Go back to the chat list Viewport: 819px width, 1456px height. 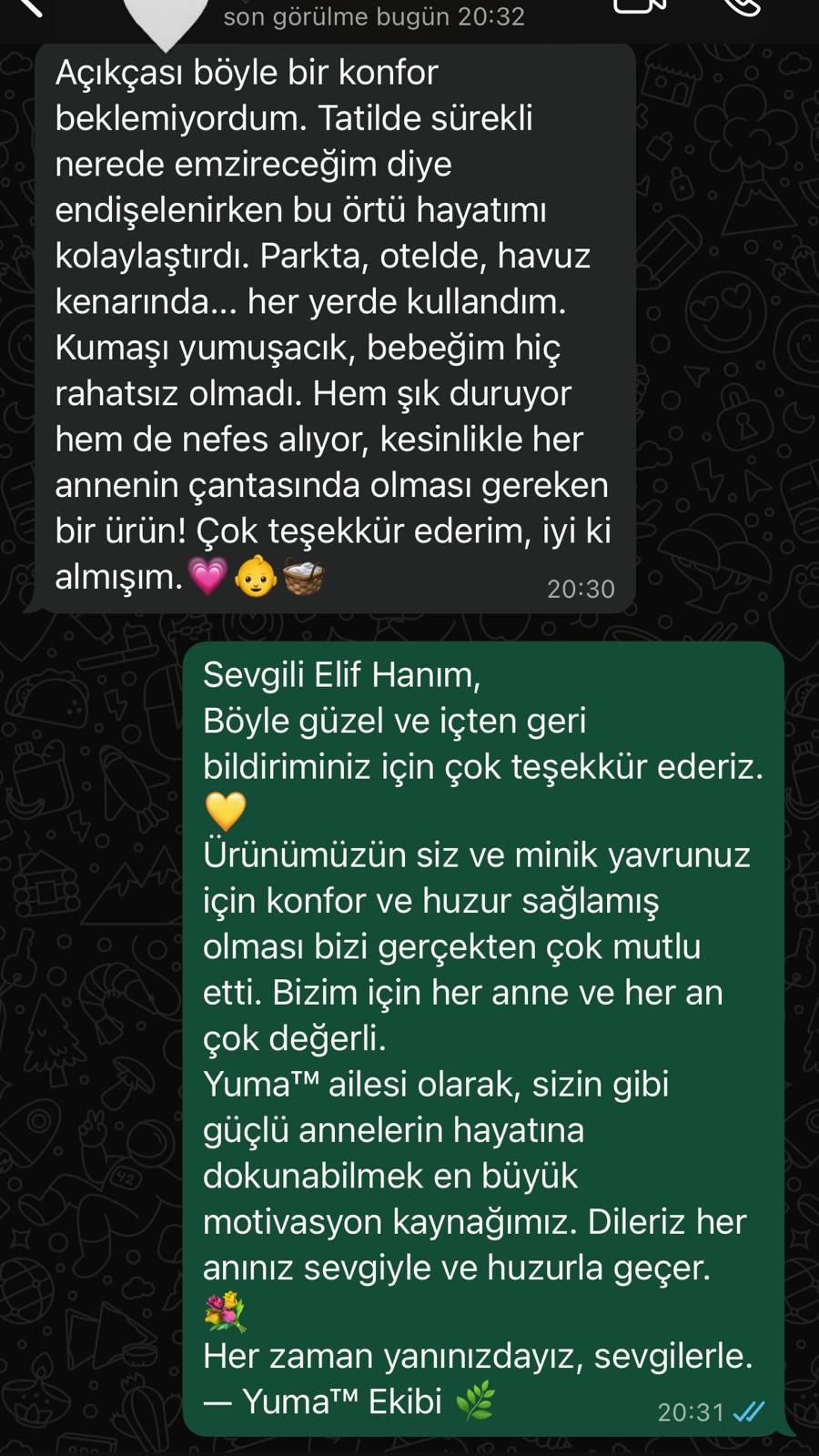[x=29, y=7]
